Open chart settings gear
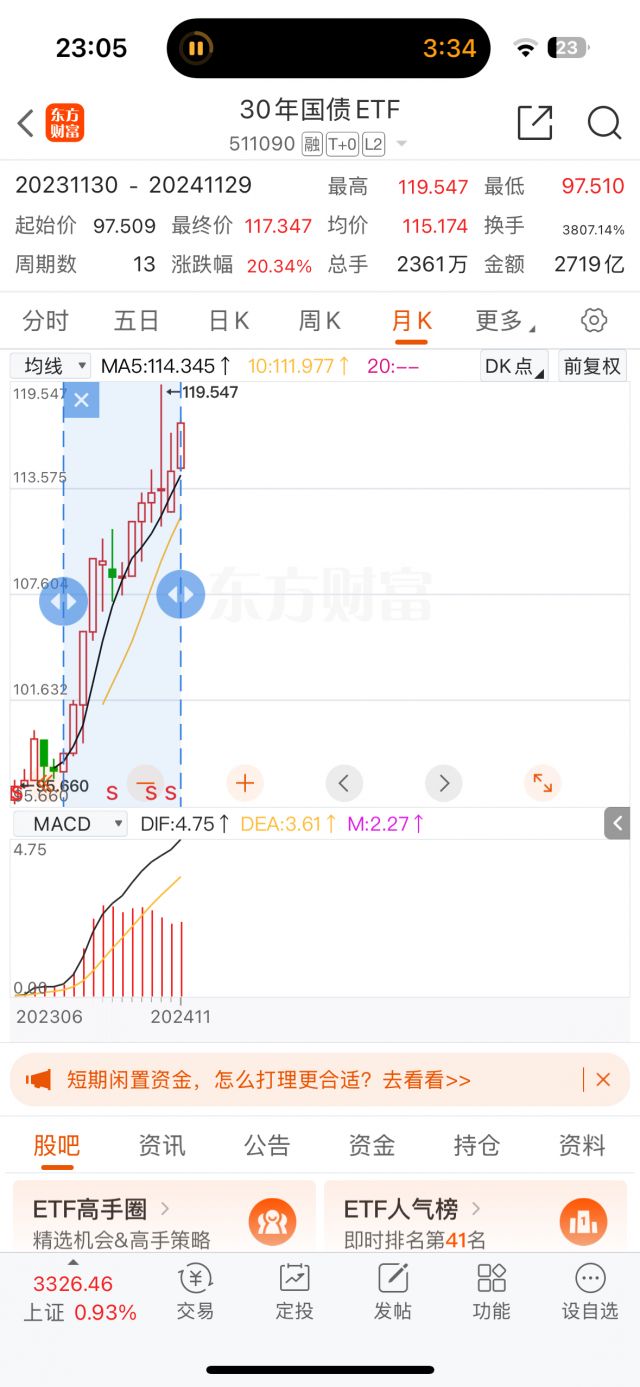Image resolution: width=640 pixels, height=1387 pixels. [x=594, y=320]
